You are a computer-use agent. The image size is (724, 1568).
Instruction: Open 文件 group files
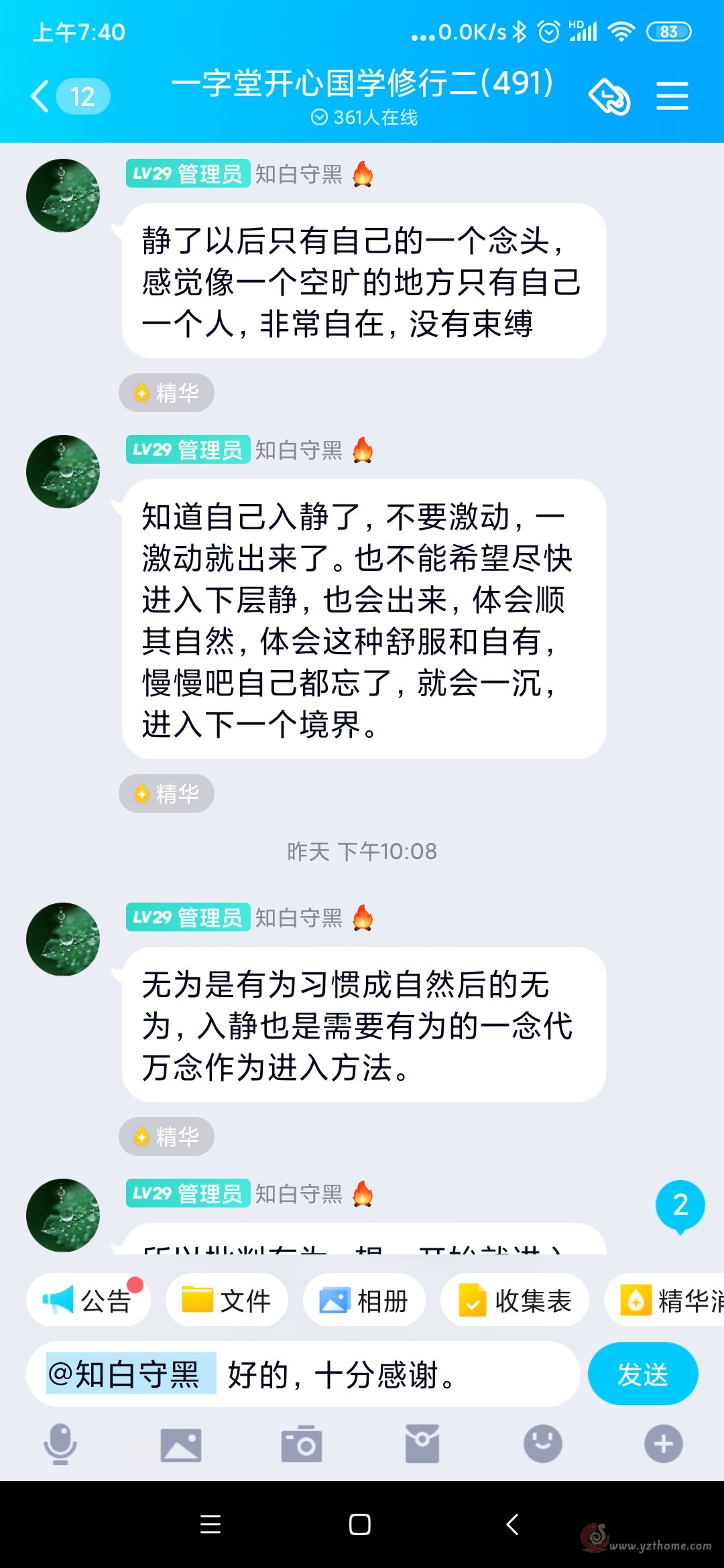(227, 1301)
